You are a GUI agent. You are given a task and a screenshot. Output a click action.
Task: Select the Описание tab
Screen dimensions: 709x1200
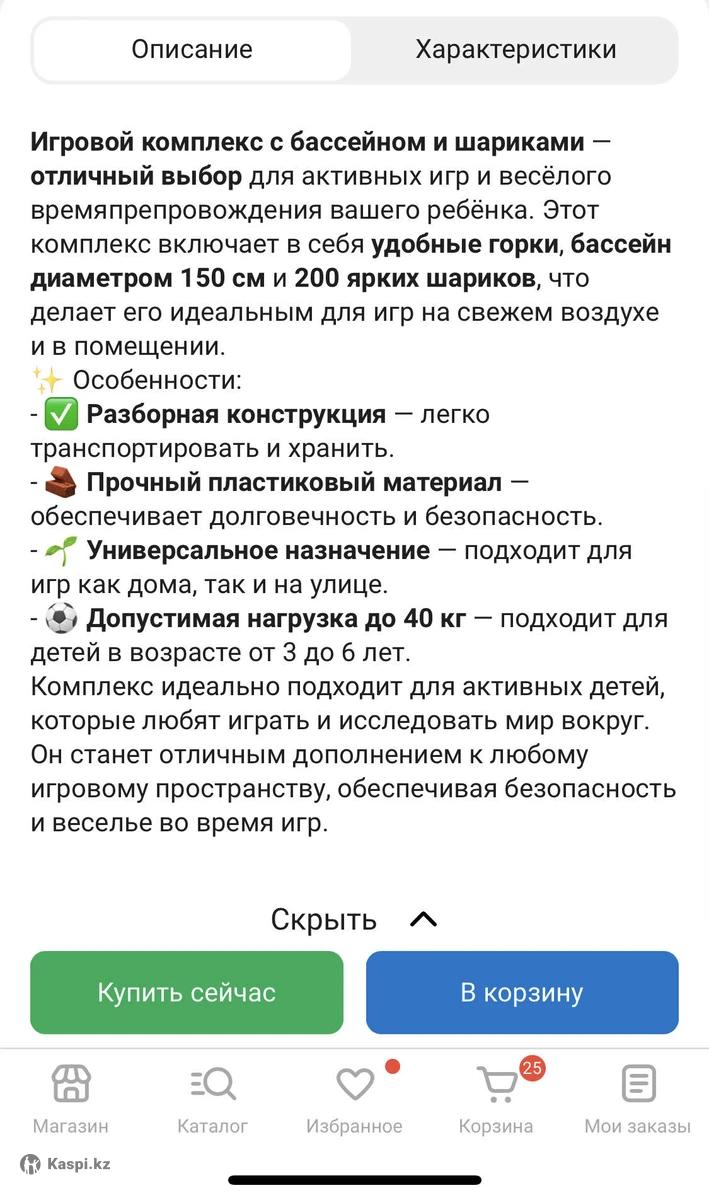[x=192, y=50]
